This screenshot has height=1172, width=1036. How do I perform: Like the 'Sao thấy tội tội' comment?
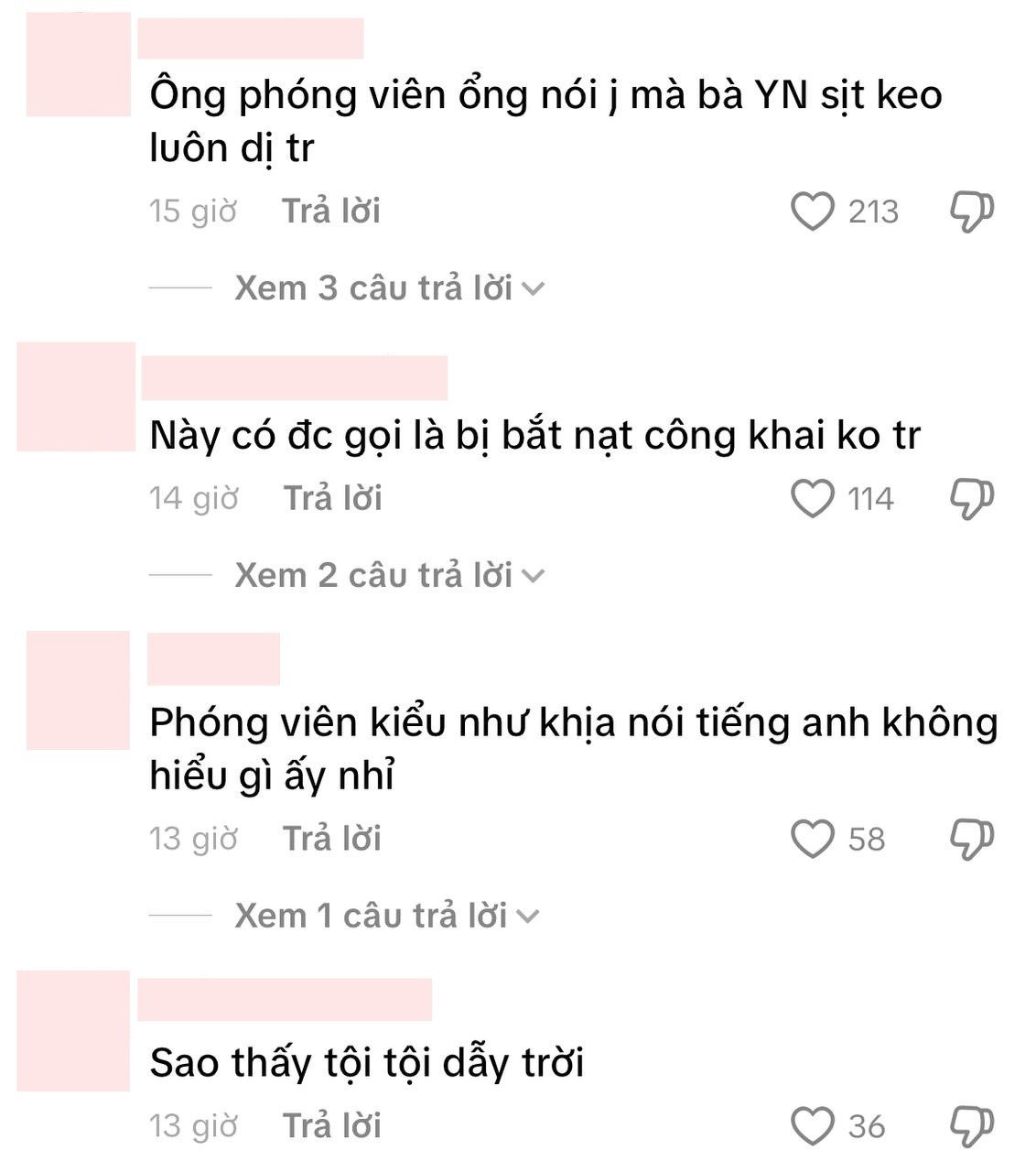[x=812, y=1126]
